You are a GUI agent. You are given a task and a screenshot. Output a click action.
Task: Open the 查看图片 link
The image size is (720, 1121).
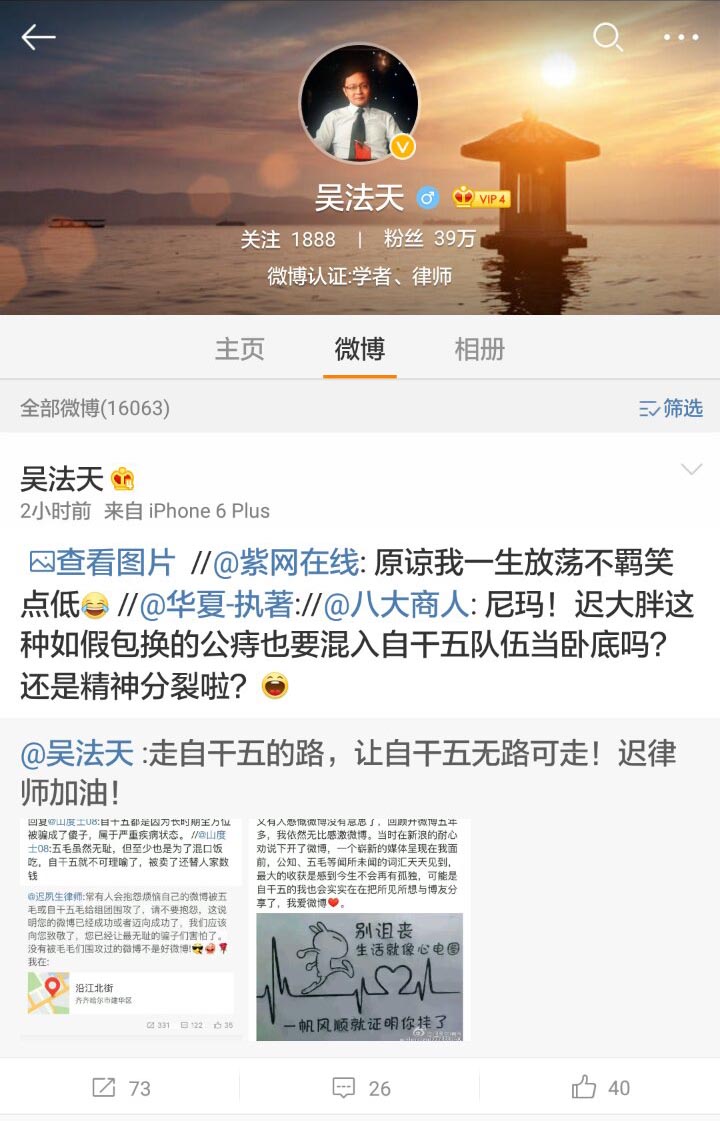pyautogui.click(x=103, y=563)
